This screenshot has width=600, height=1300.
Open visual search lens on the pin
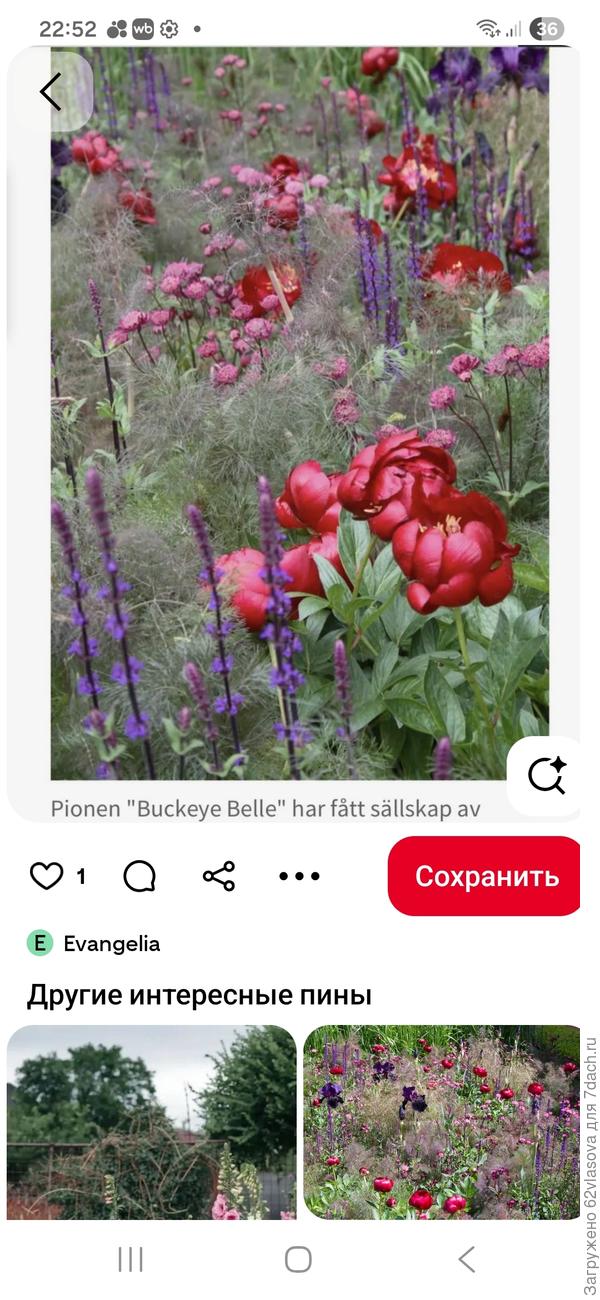click(x=546, y=775)
